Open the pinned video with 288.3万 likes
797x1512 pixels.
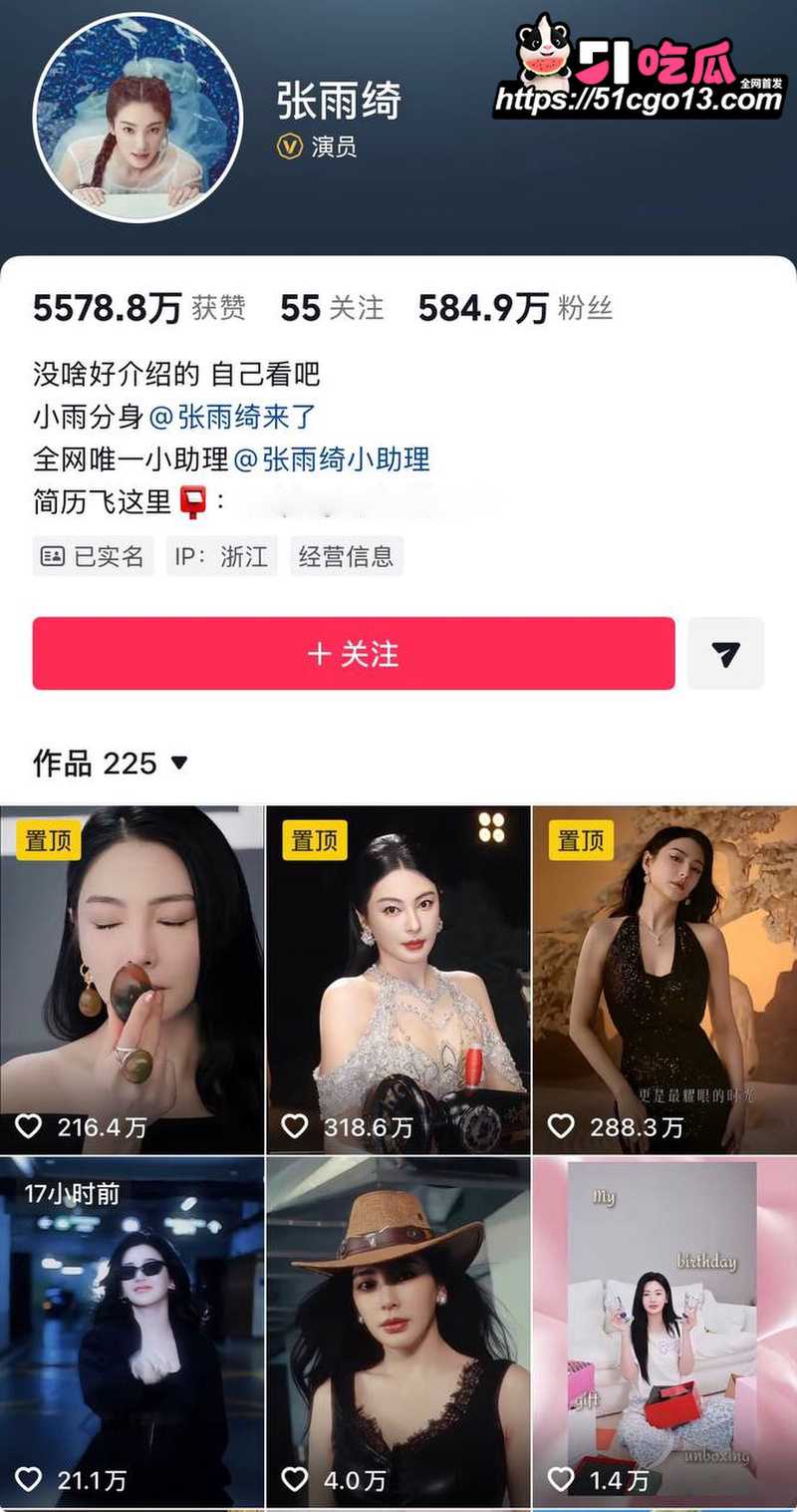(x=665, y=980)
